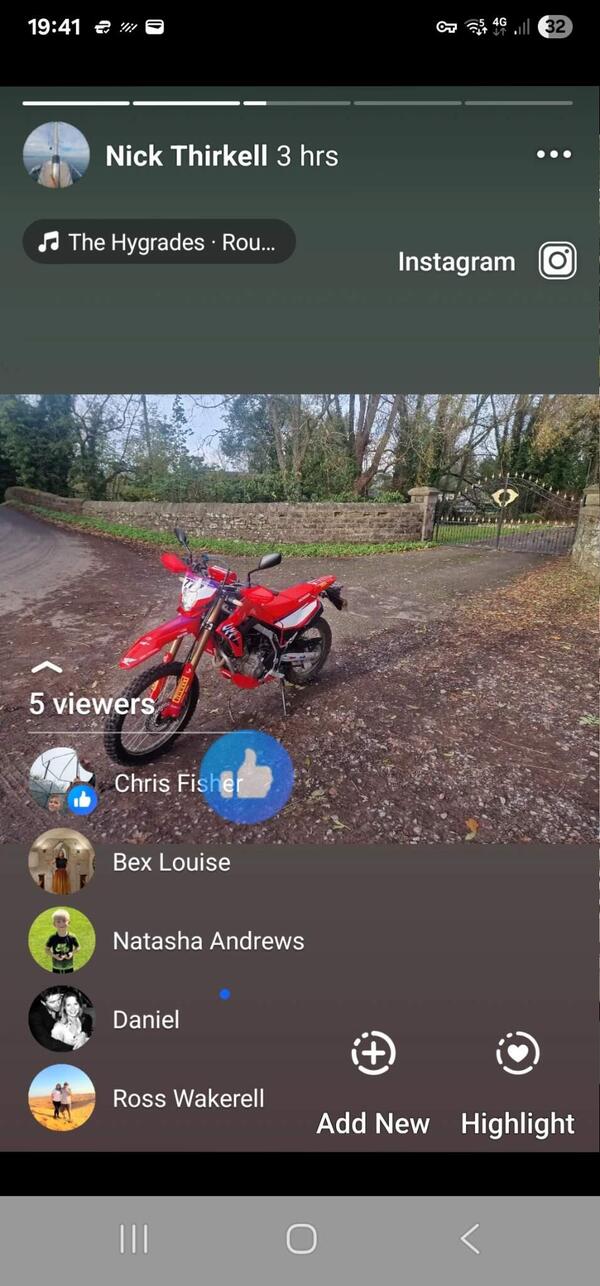Viewport: 600px width, 1286px height.
Task: Open viewer Daniel
Action: coord(145,1020)
